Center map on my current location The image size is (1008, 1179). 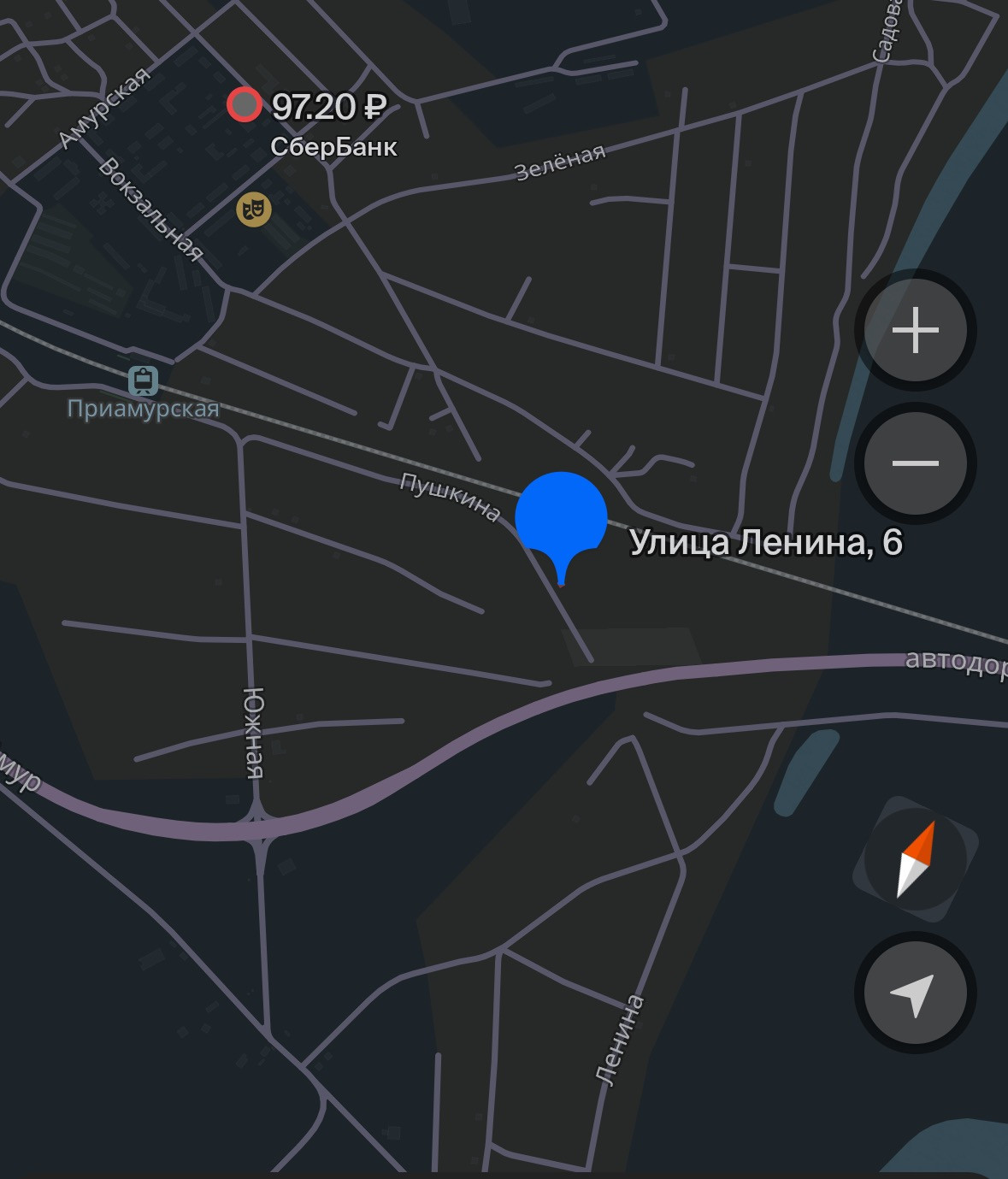click(x=915, y=993)
